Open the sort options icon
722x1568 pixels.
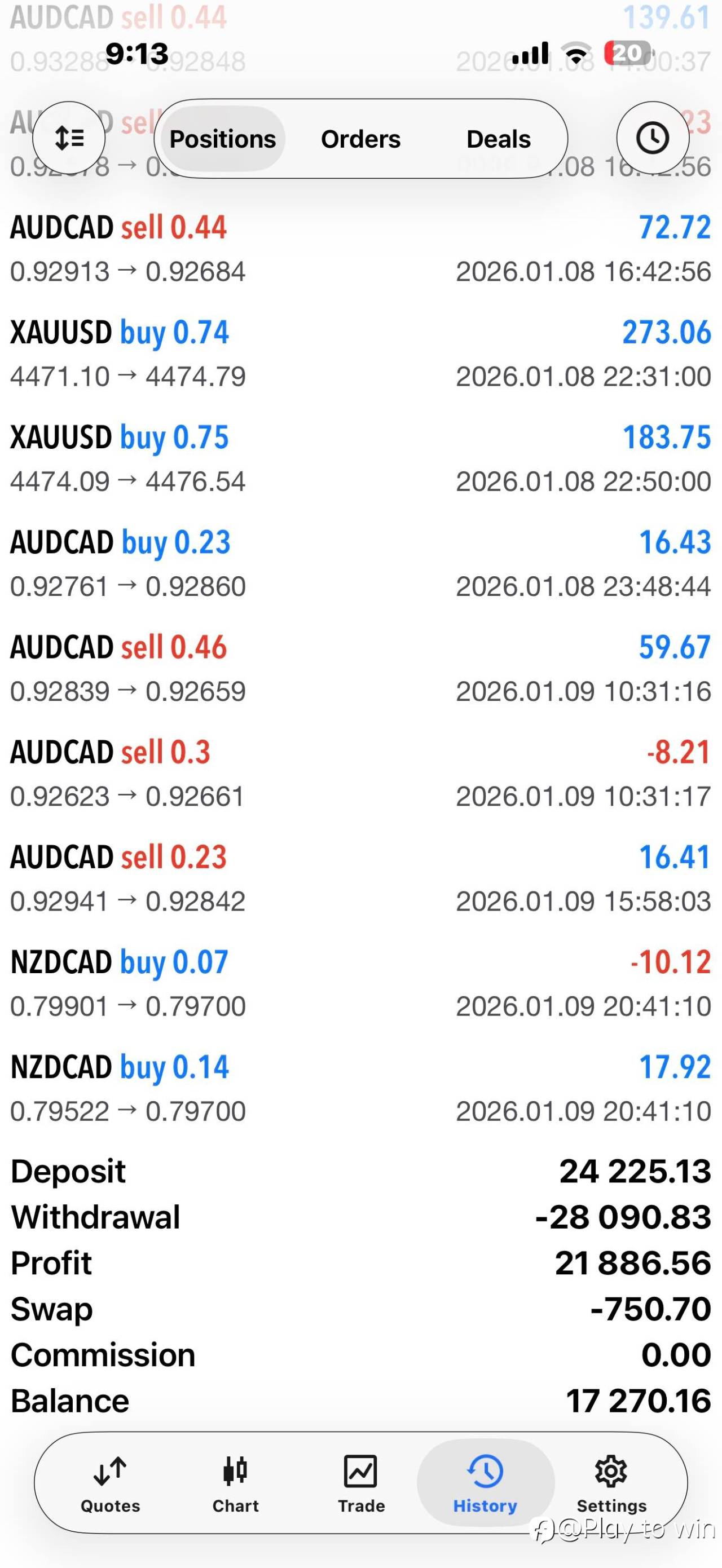[x=69, y=138]
